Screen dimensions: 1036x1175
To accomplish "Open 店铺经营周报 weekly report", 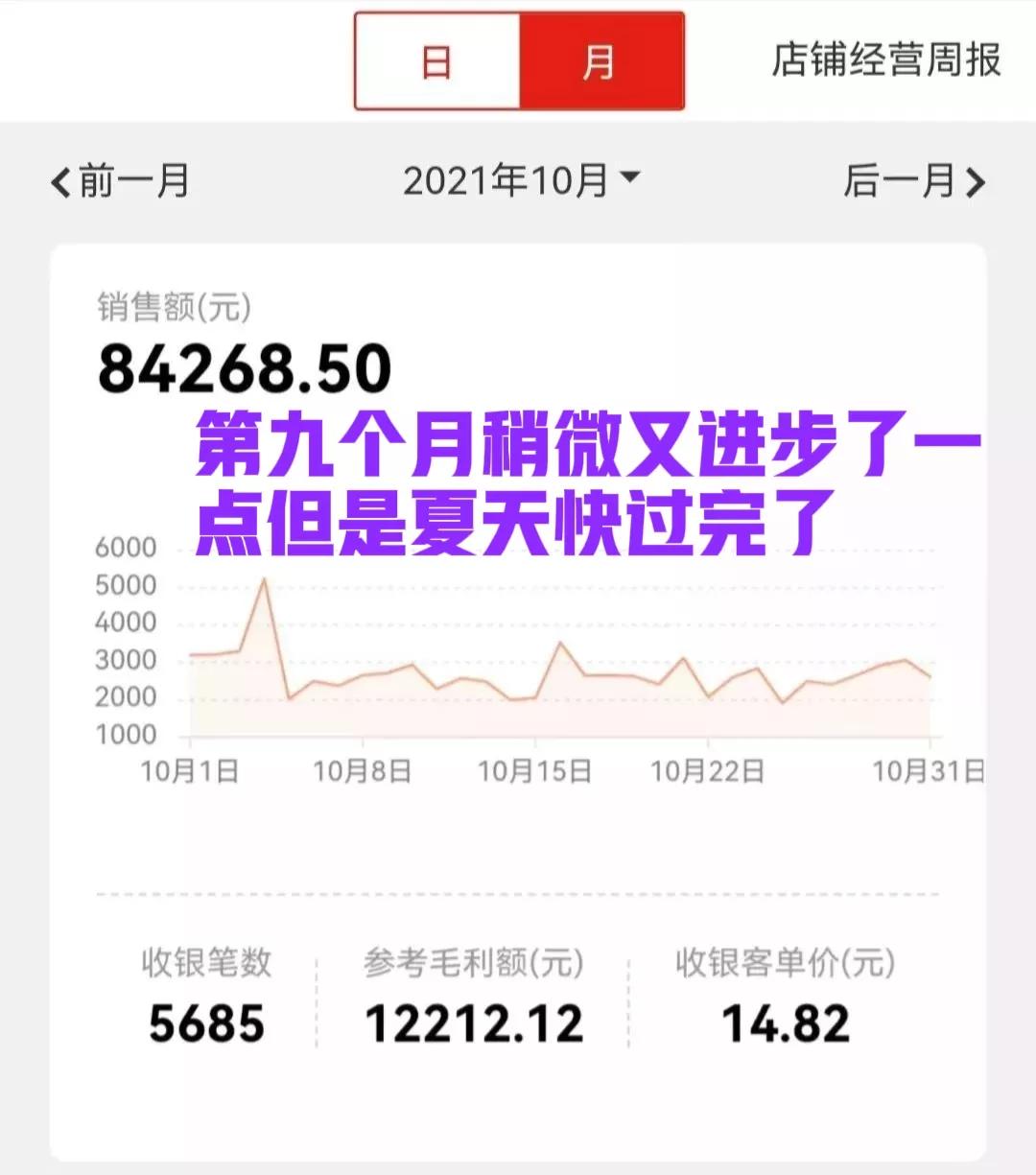I will [x=885, y=59].
